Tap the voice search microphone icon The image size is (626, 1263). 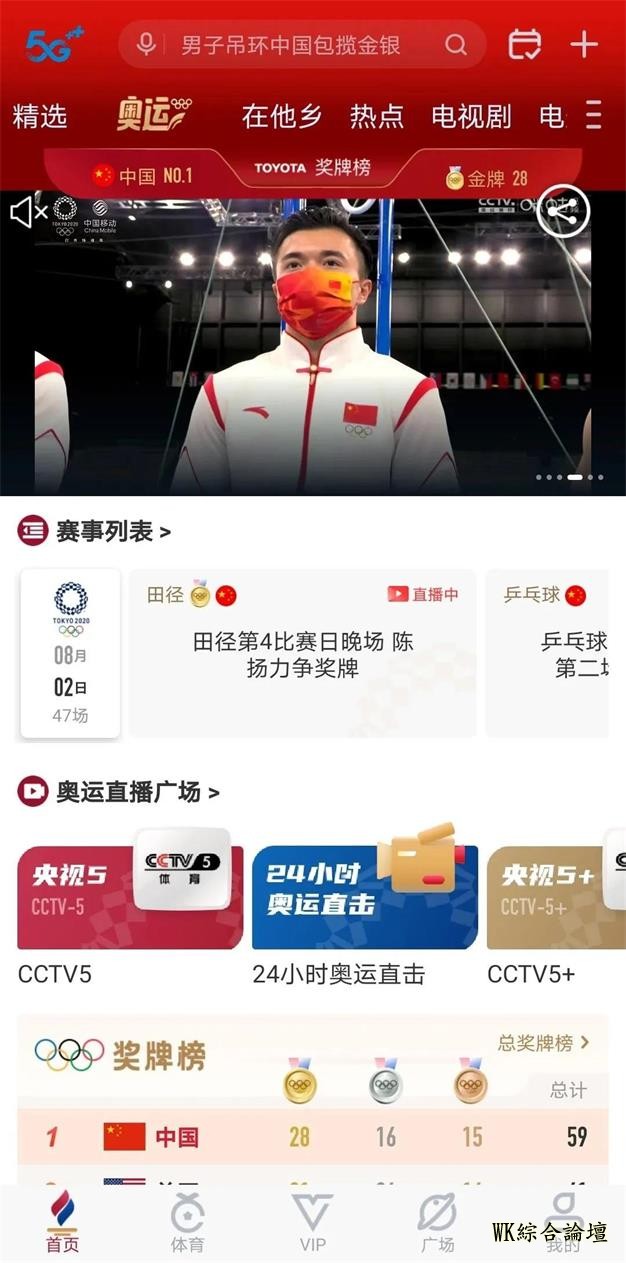pyautogui.click(x=147, y=44)
